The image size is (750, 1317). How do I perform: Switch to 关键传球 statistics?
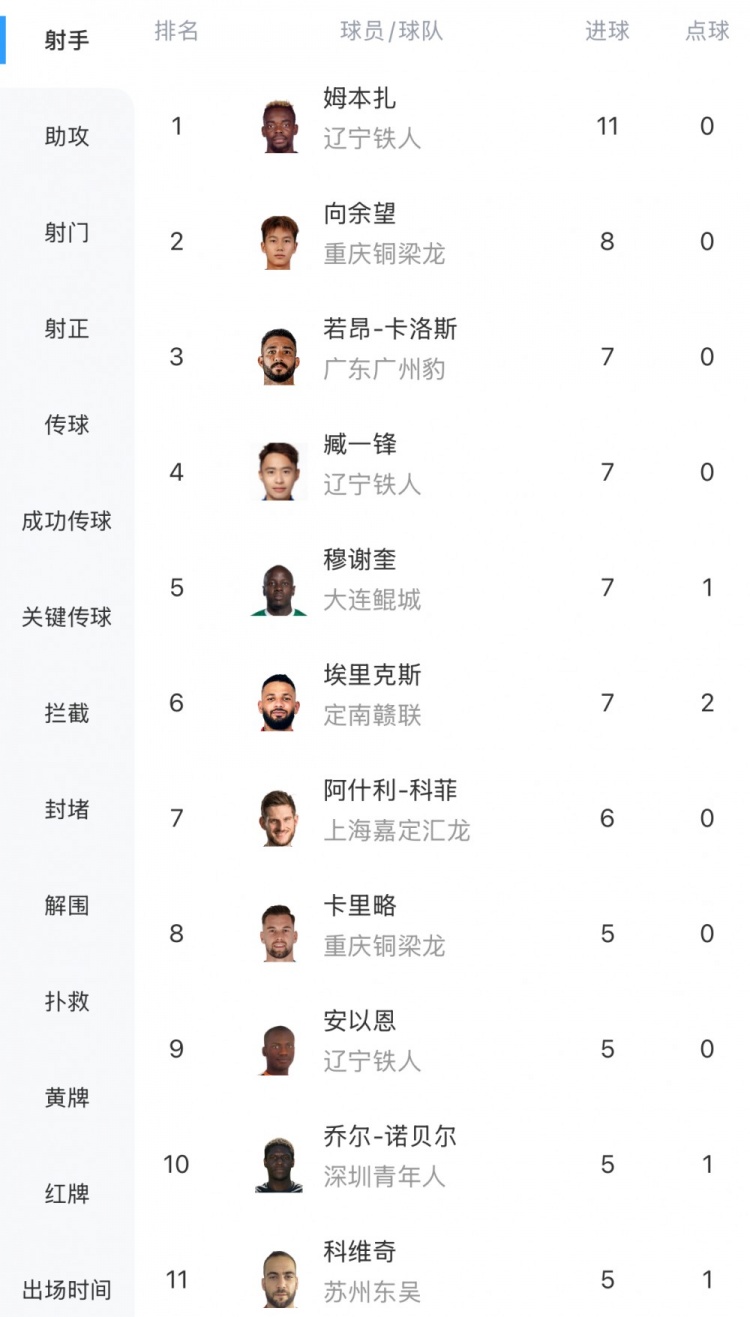pyautogui.click(x=66, y=618)
